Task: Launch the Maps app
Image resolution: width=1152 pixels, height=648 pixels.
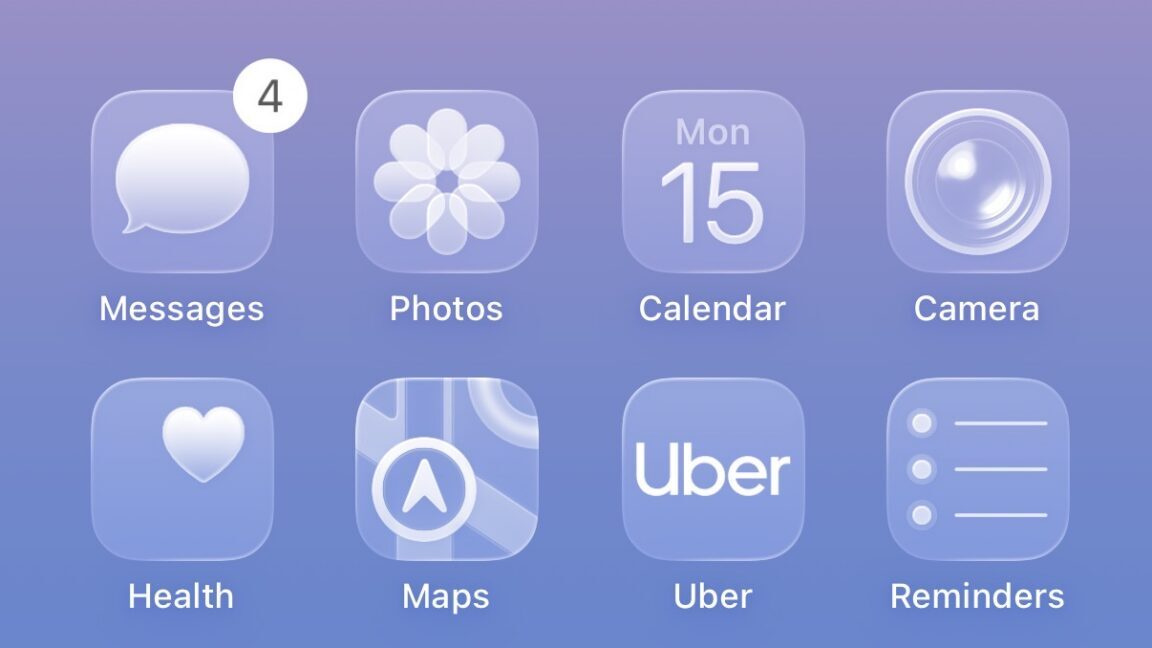Action: pyautogui.click(x=447, y=468)
